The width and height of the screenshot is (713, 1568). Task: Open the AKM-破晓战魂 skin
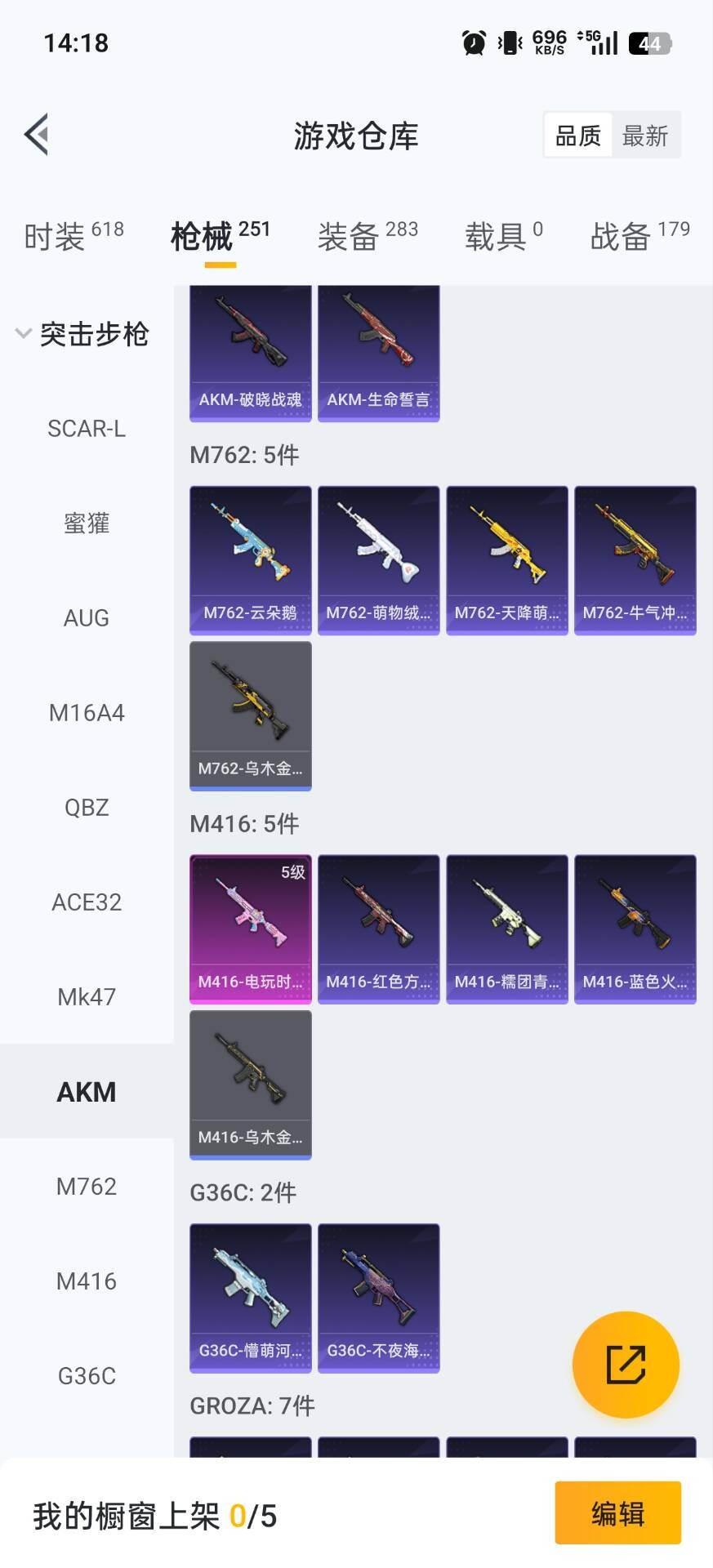coord(251,351)
